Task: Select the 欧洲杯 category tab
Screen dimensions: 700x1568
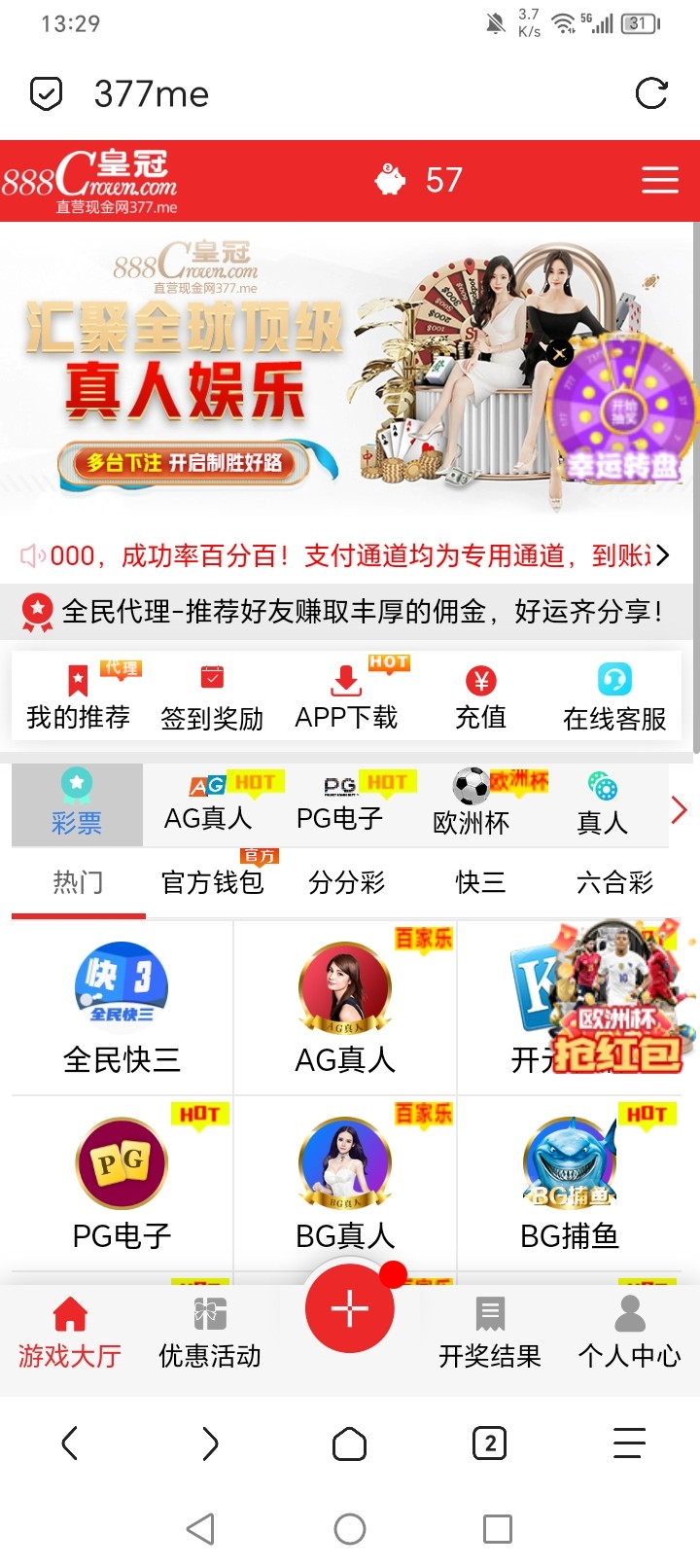Action: click(x=472, y=804)
